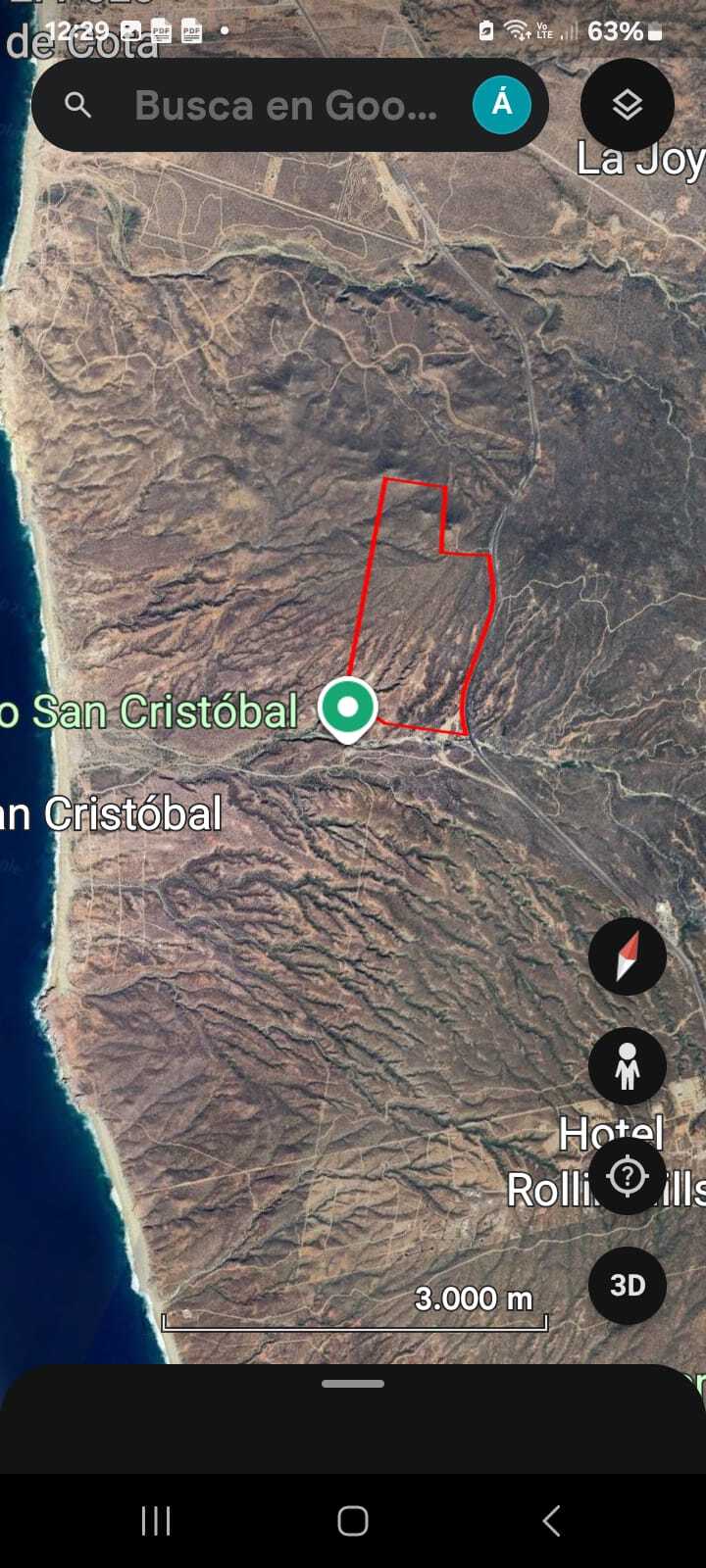Go back with system back button
This screenshot has height=1568, width=706.
pyautogui.click(x=551, y=1521)
